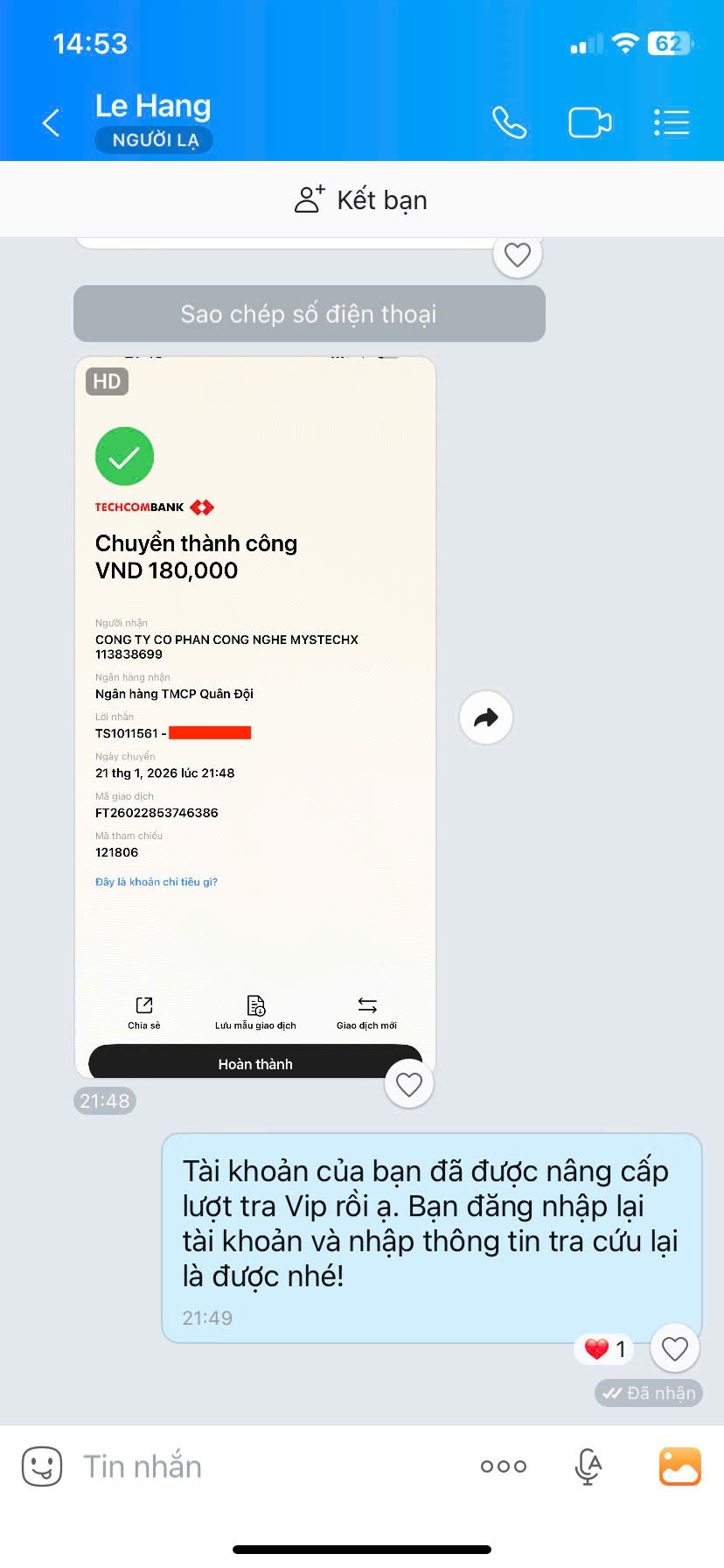Go back to the chat list
724x1568 pixels.
52,122
